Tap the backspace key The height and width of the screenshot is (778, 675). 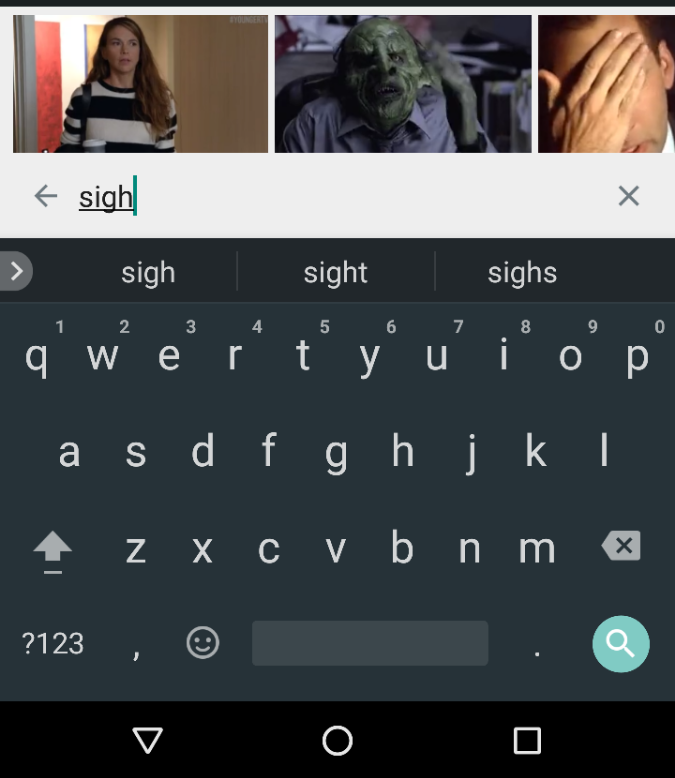tap(621, 547)
